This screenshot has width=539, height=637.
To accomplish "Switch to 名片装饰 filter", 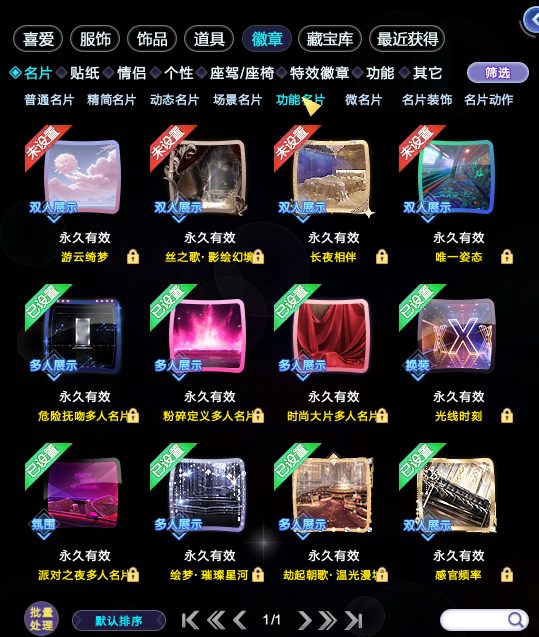I will tap(426, 100).
